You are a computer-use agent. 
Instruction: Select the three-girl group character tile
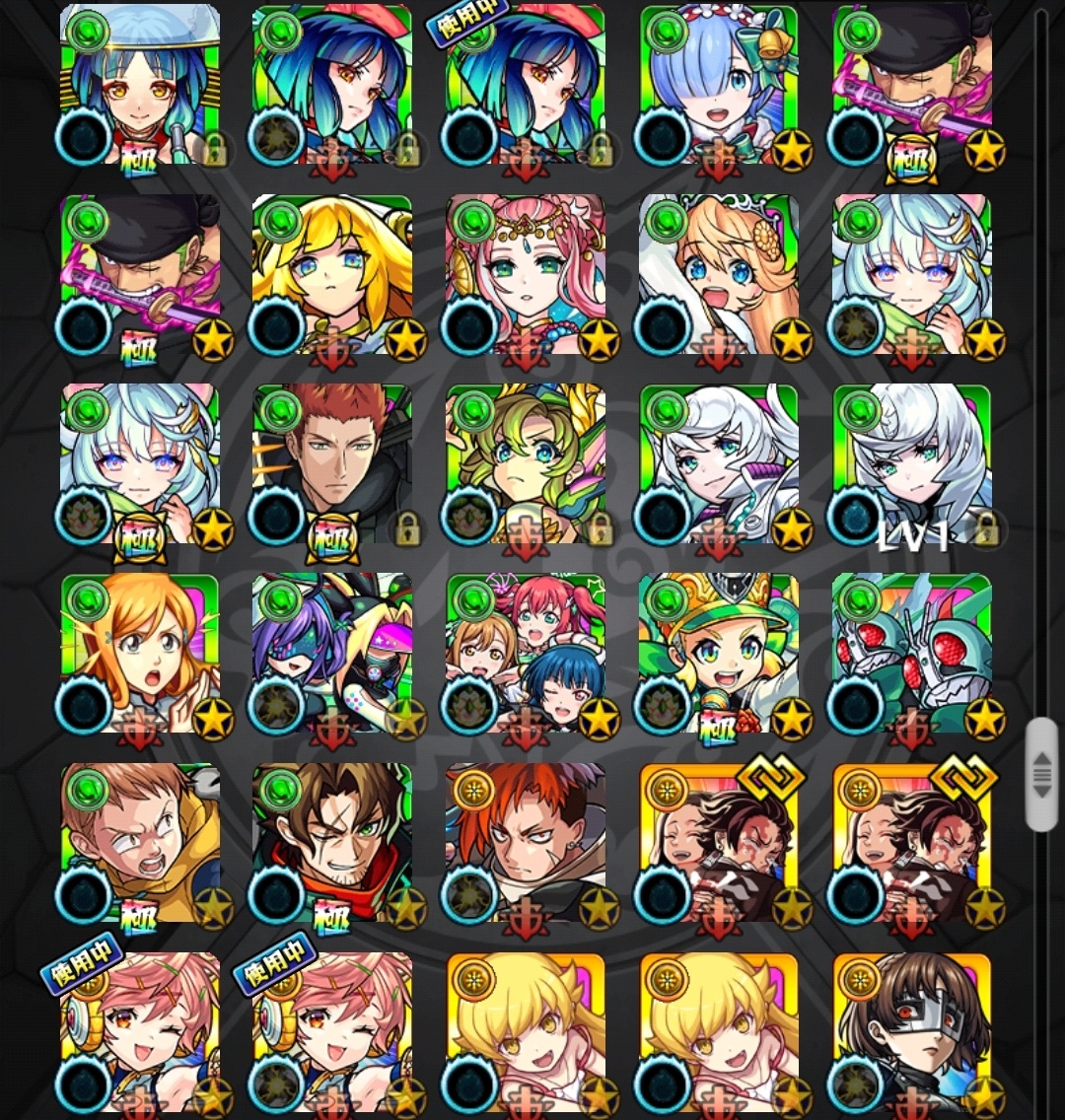(x=525, y=653)
